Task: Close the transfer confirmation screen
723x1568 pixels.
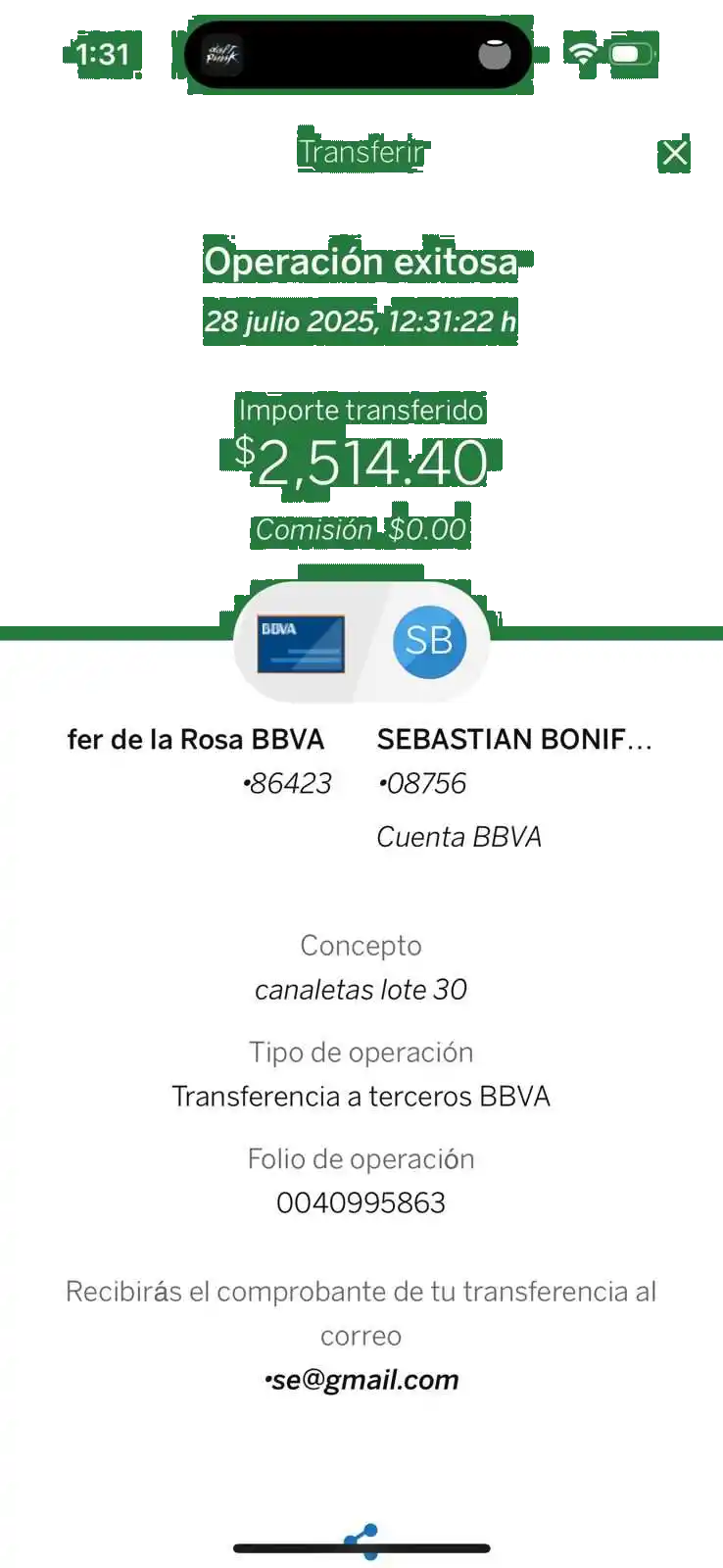Action: [x=674, y=154]
